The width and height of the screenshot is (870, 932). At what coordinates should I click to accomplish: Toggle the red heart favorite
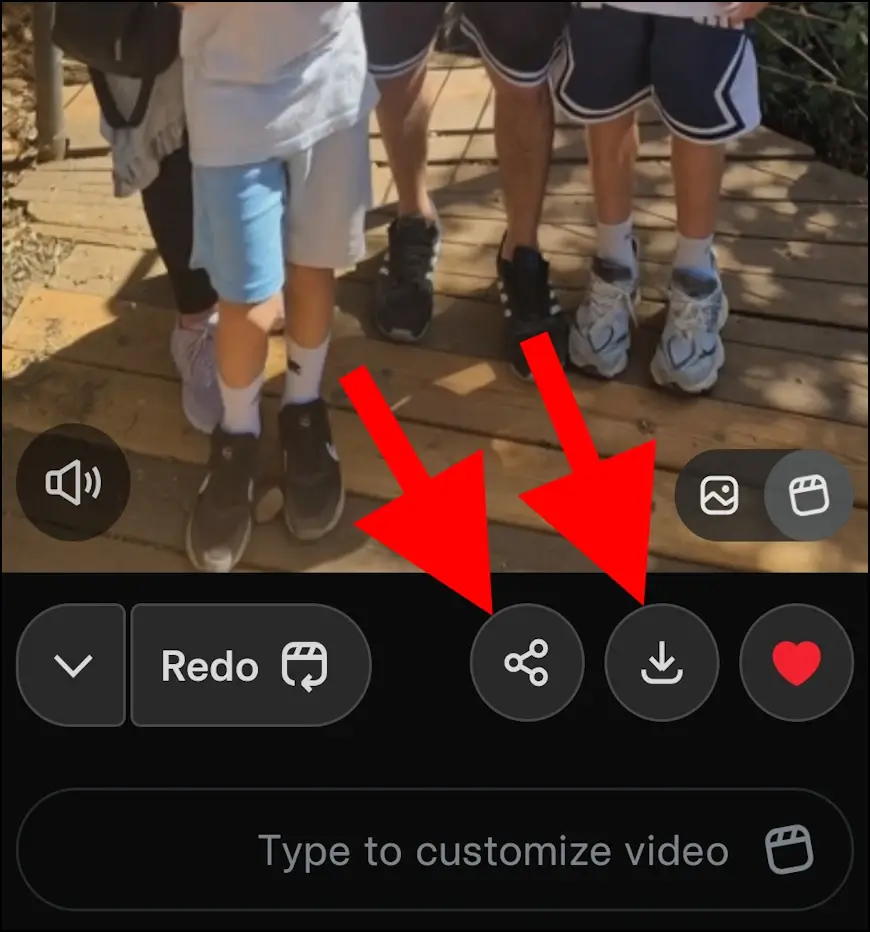(x=796, y=663)
